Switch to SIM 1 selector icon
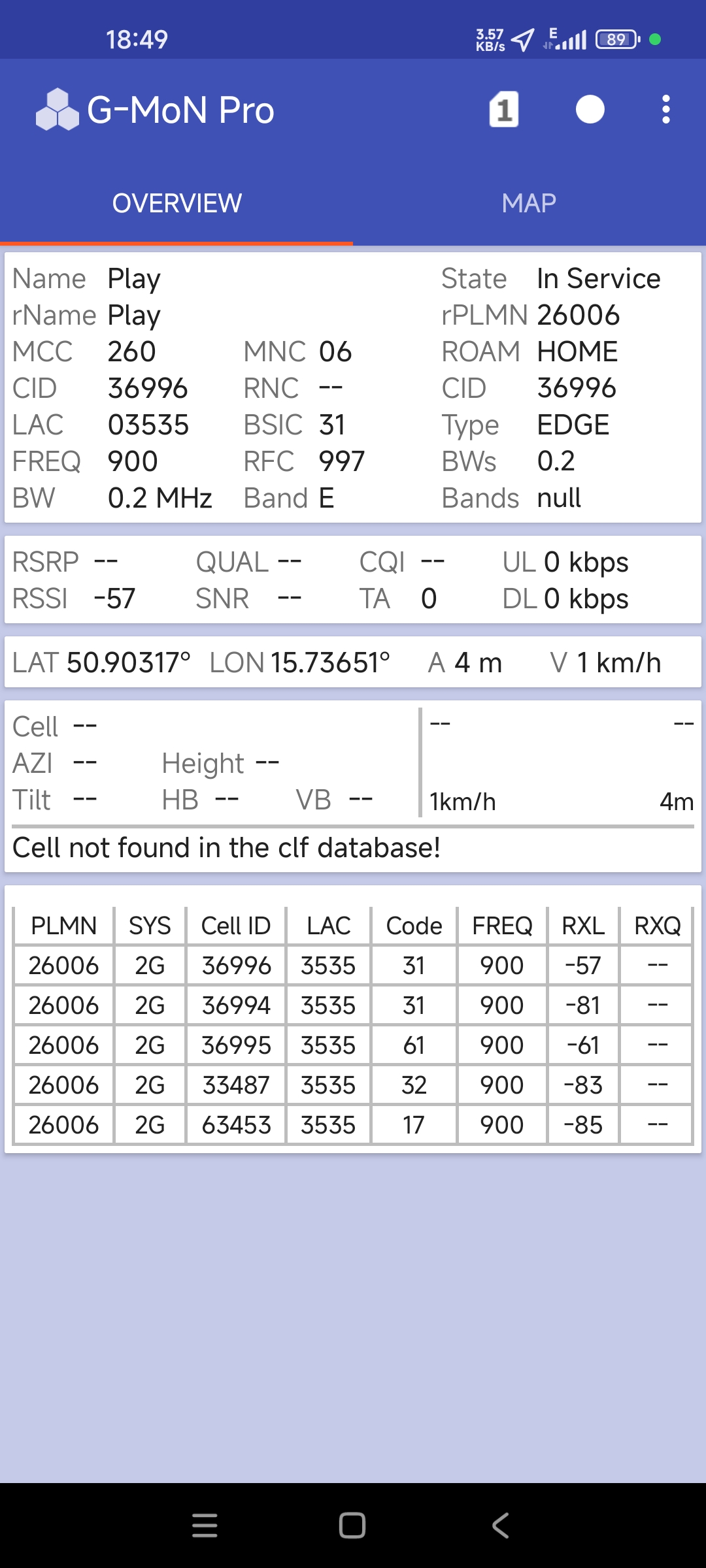Image resolution: width=706 pixels, height=1568 pixels. coord(503,109)
